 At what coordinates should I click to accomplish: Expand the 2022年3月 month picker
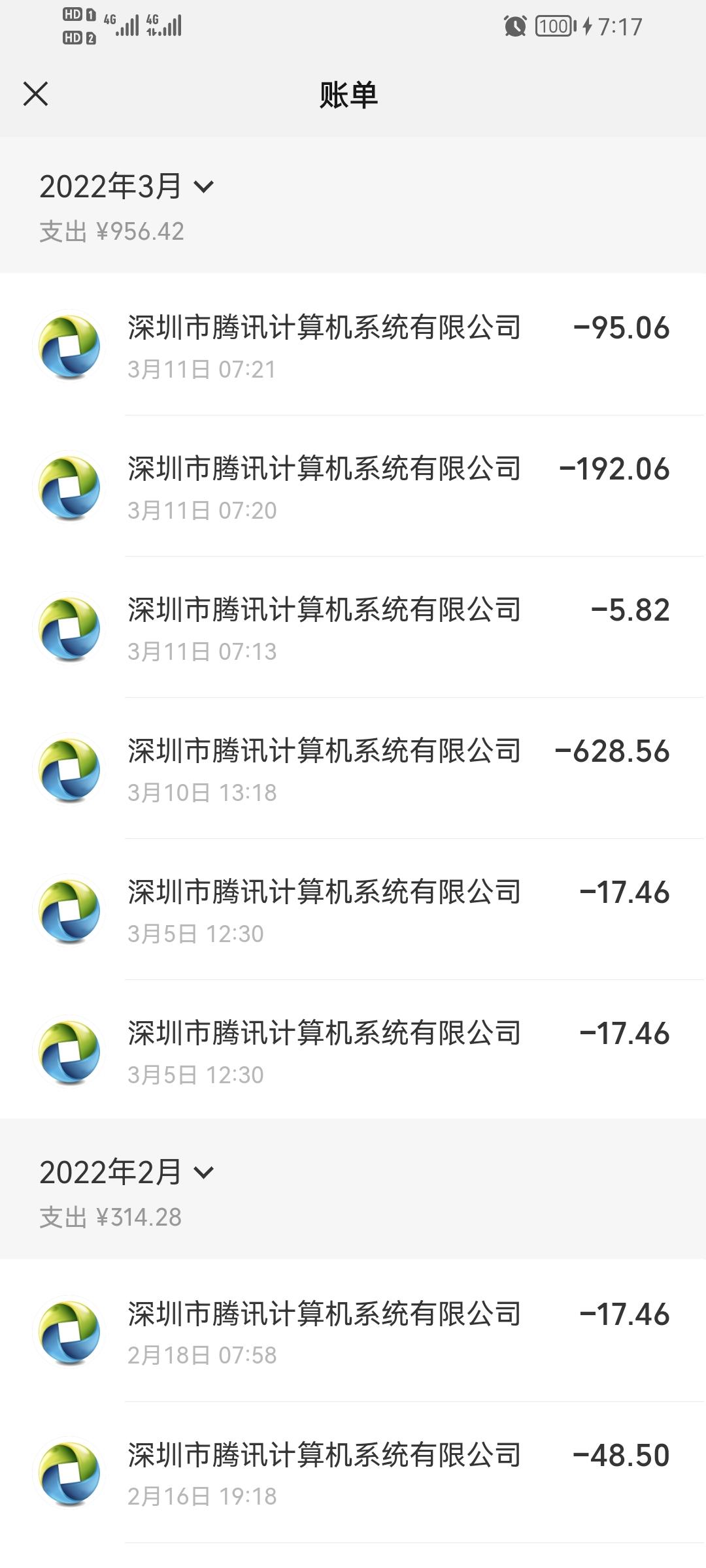pyautogui.click(x=126, y=187)
